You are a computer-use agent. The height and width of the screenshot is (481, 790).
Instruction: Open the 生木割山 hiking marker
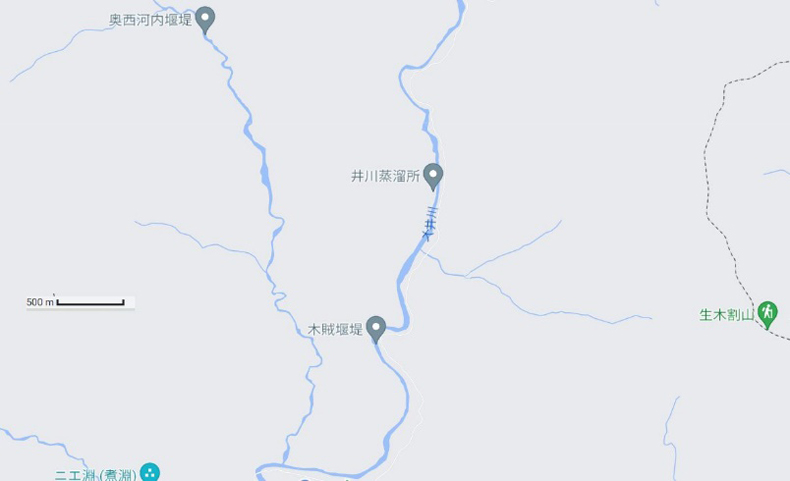(x=767, y=313)
